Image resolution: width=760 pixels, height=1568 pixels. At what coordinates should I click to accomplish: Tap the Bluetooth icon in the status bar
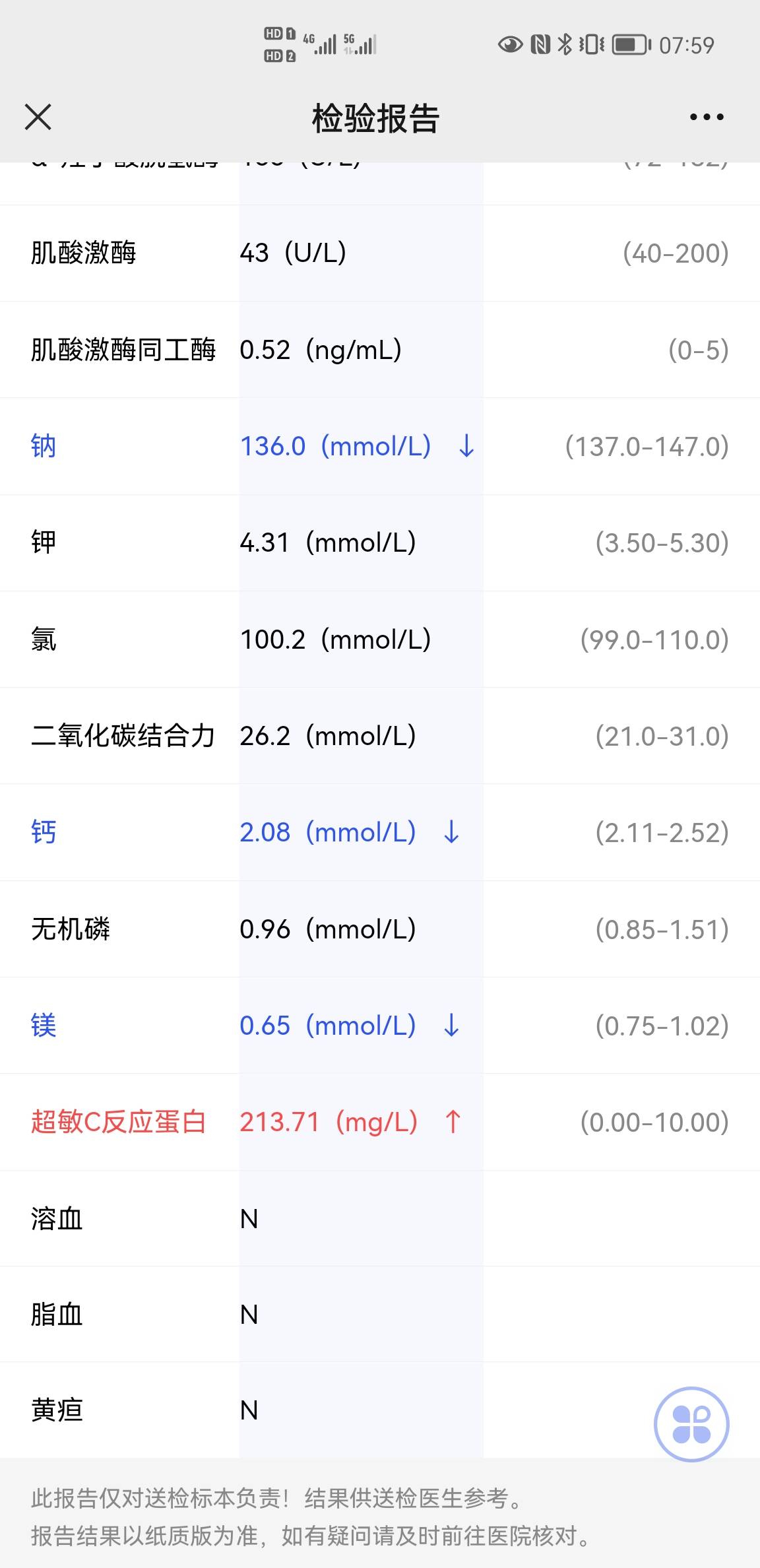(565, 44)
